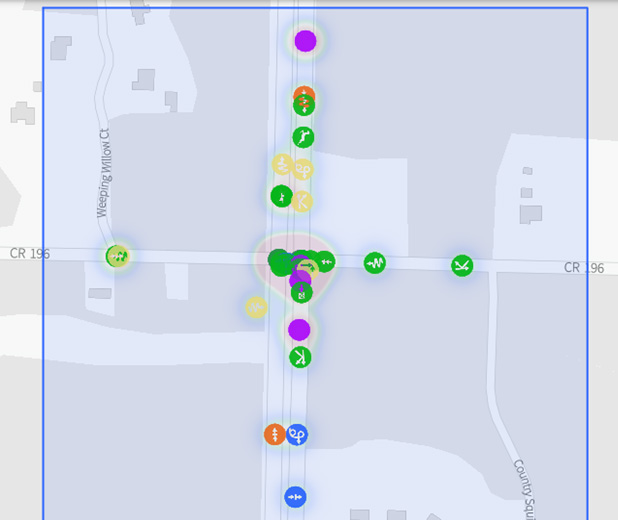Select the easternmost green marker on CR 196
The height and width of the screenshot is (520, 618).
(x=461, y=265)
